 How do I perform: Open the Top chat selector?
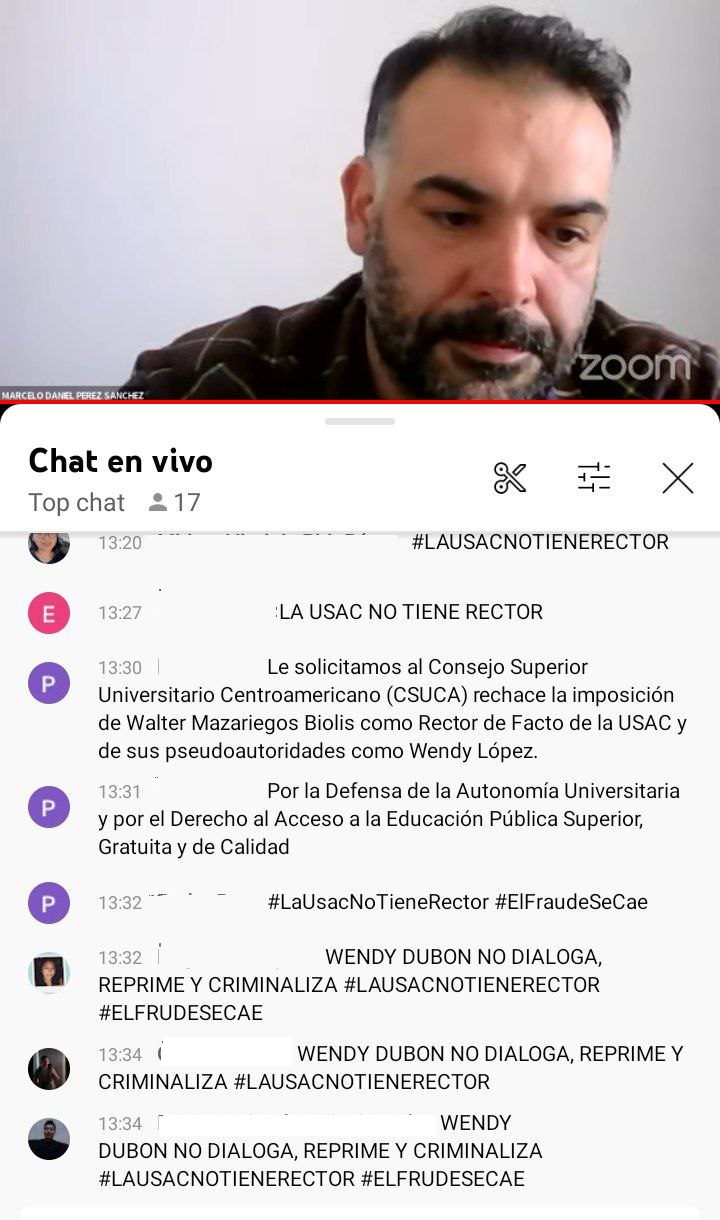click(77, 502)
